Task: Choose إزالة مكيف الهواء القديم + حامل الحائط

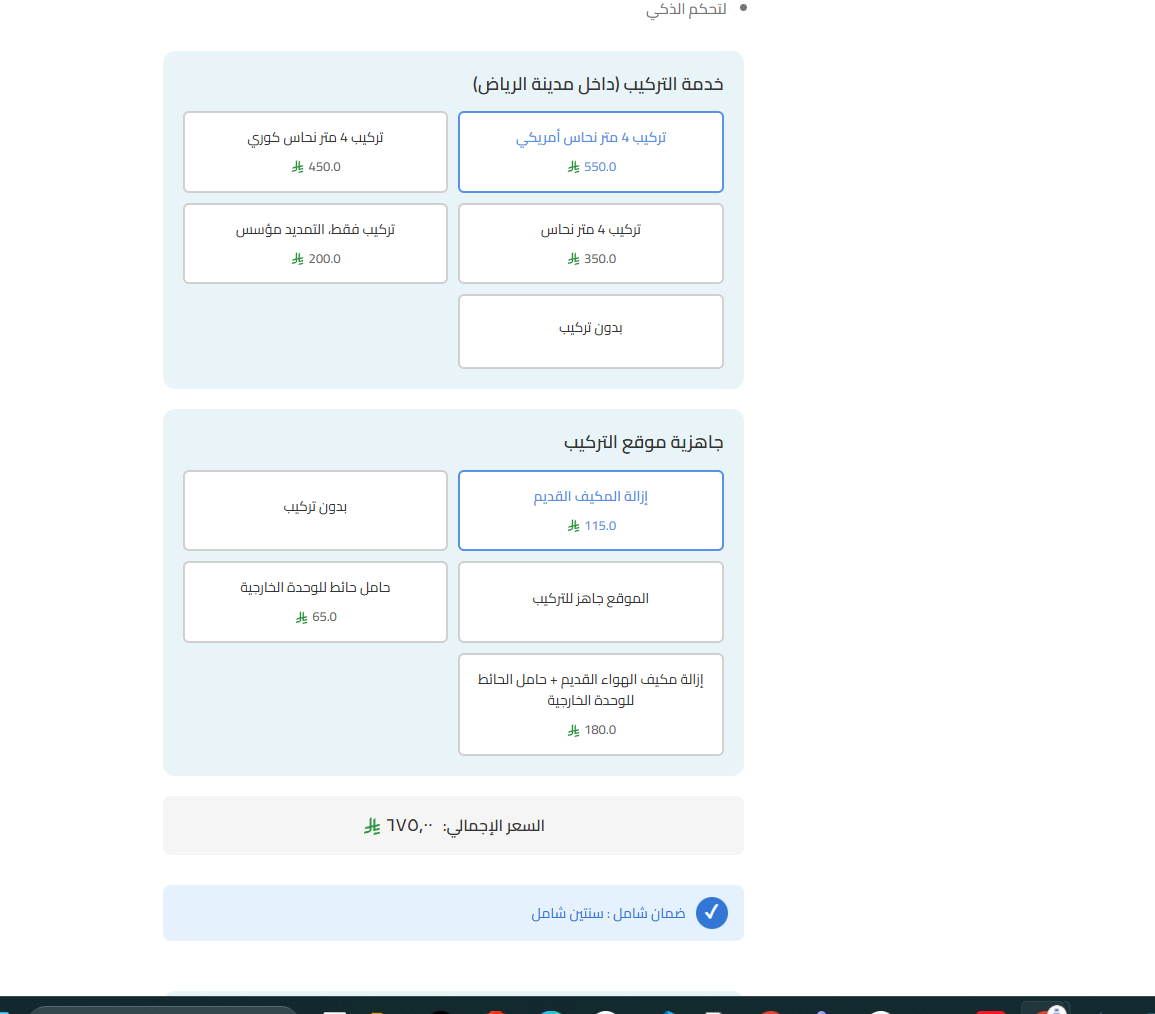Action: [x=590, y=704]
